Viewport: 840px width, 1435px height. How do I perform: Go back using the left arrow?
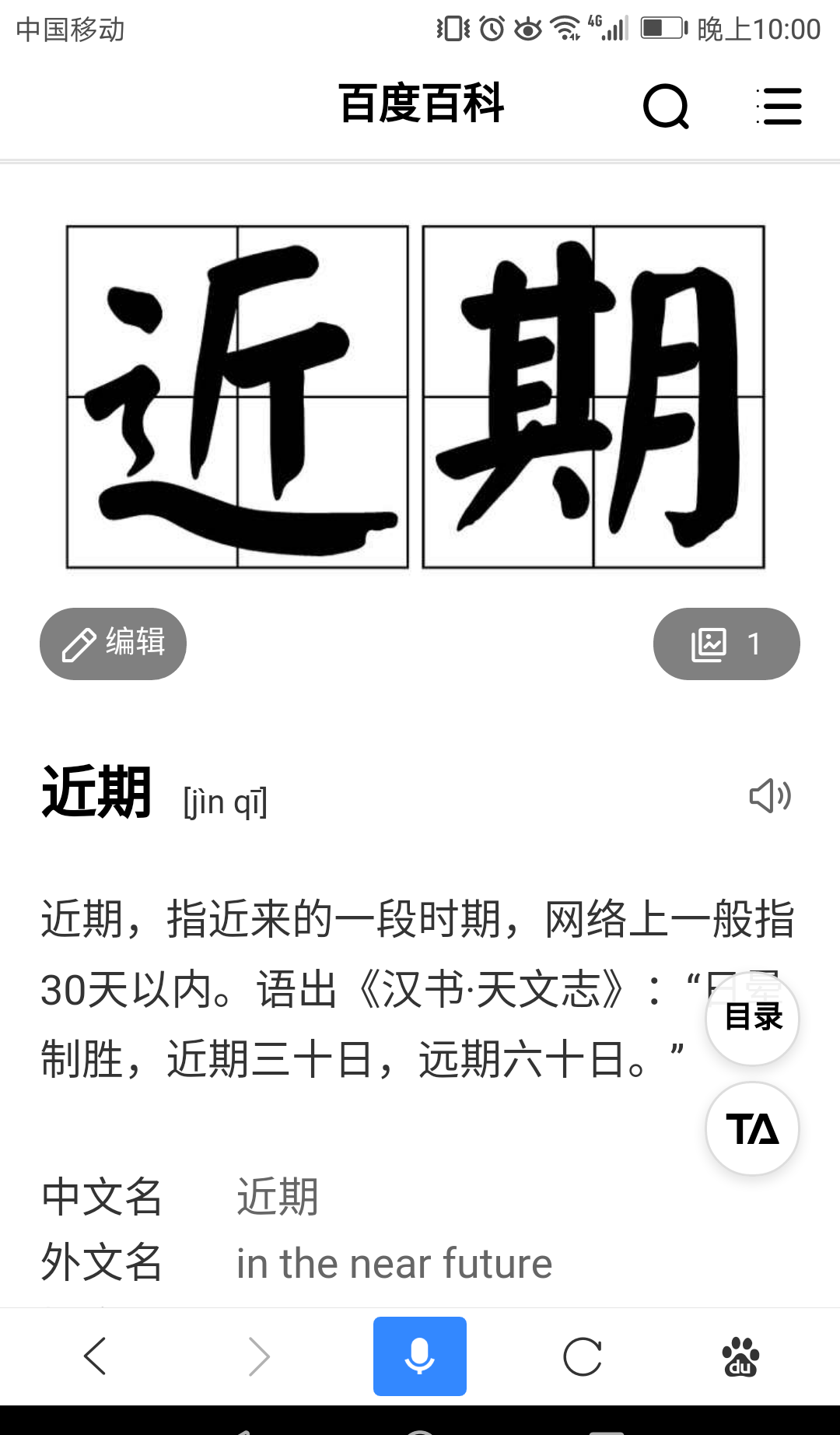[x=95, y=1356]
